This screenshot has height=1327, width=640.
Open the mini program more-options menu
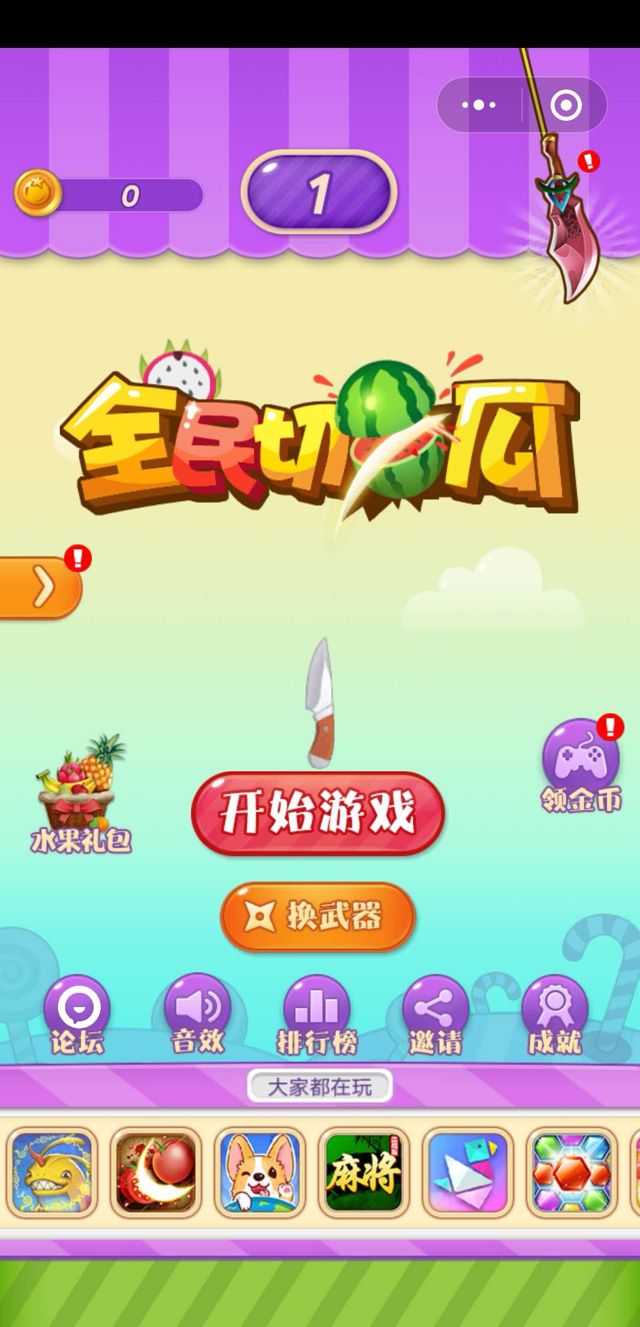480,105
